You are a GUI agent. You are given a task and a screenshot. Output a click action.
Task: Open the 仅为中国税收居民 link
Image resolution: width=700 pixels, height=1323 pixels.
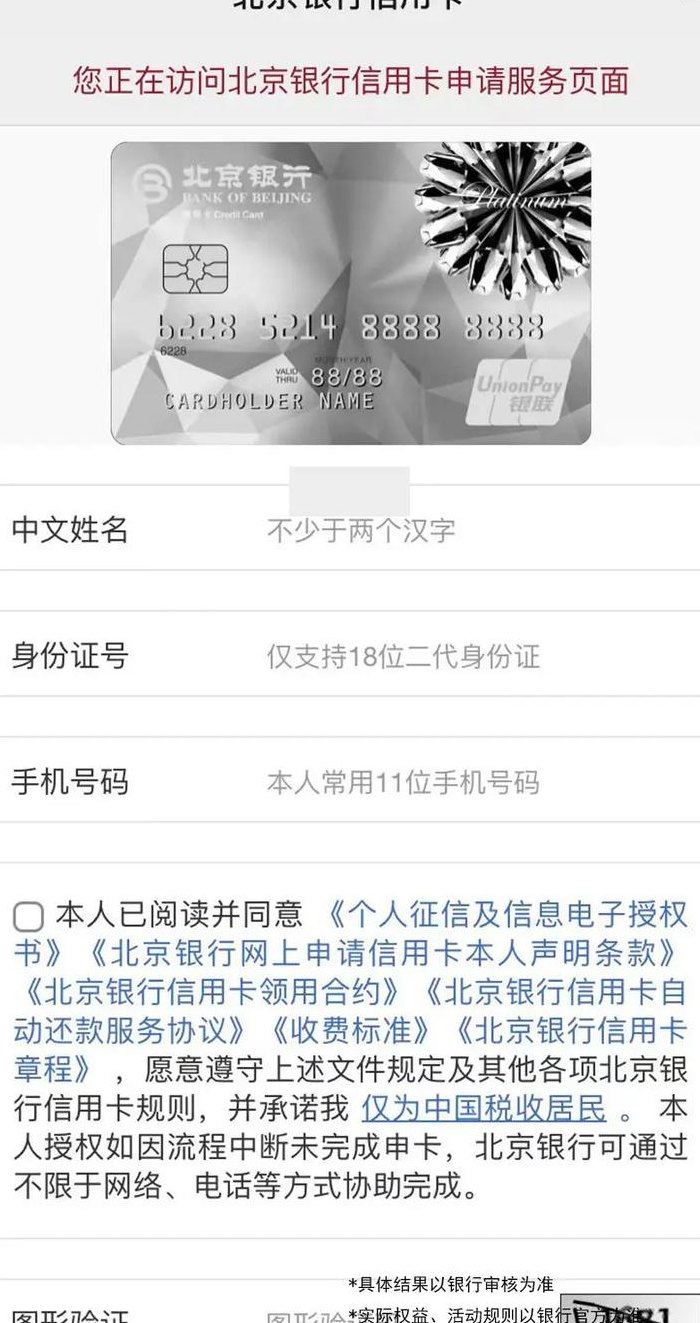coord(484,1109)
